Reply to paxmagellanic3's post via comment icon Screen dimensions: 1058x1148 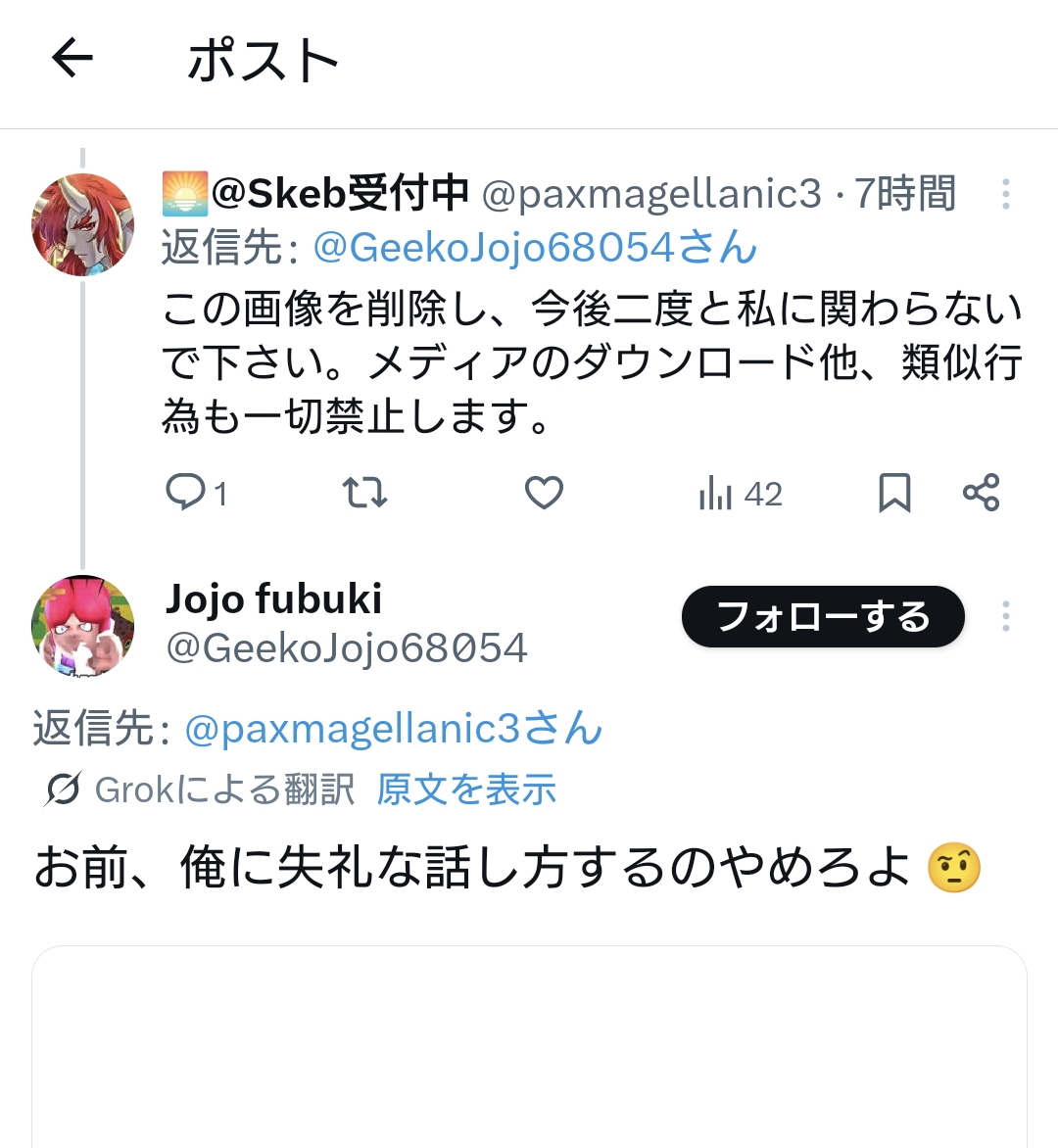click(x=186, y=493)
